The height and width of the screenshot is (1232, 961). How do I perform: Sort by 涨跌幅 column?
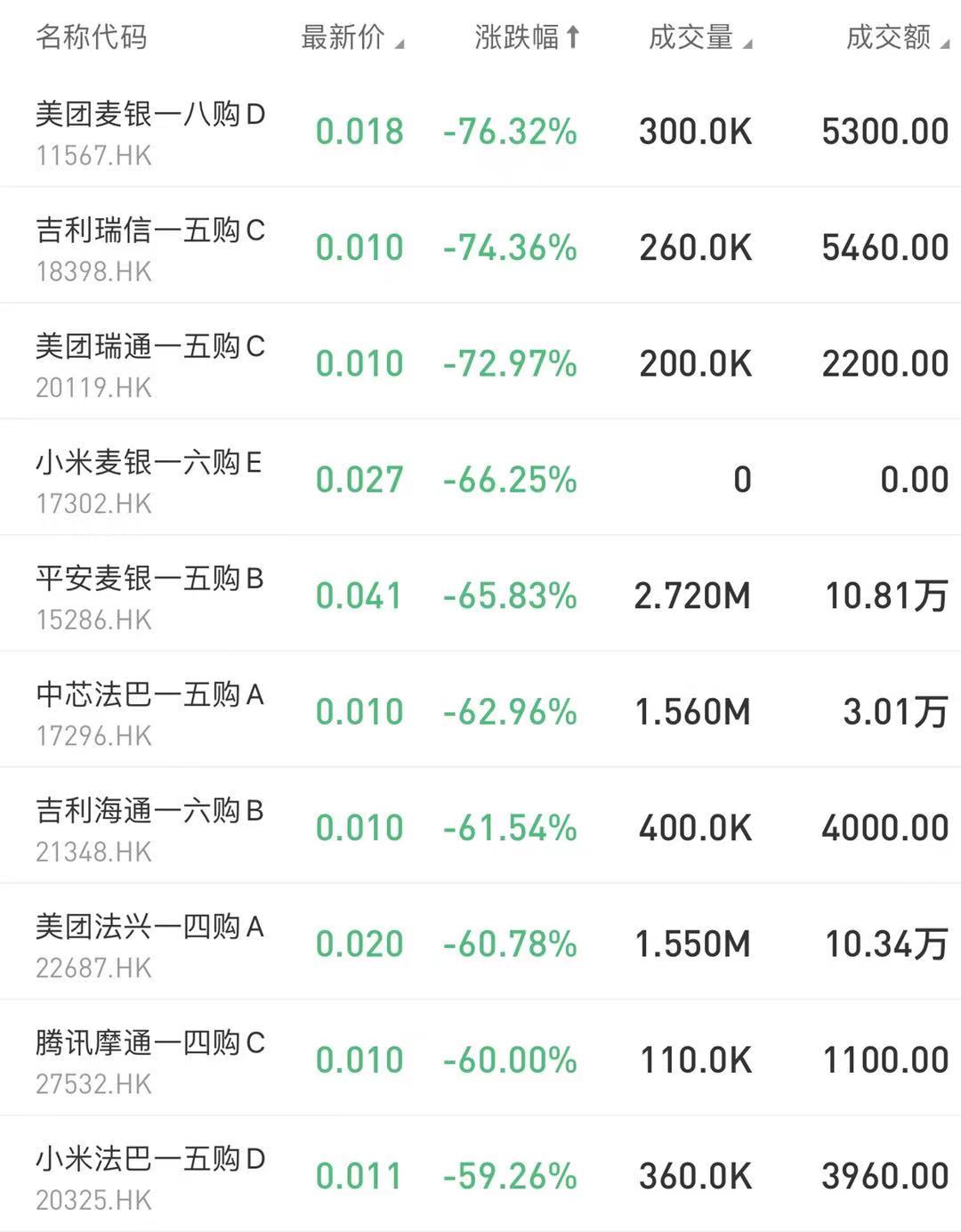click(526, 37)
